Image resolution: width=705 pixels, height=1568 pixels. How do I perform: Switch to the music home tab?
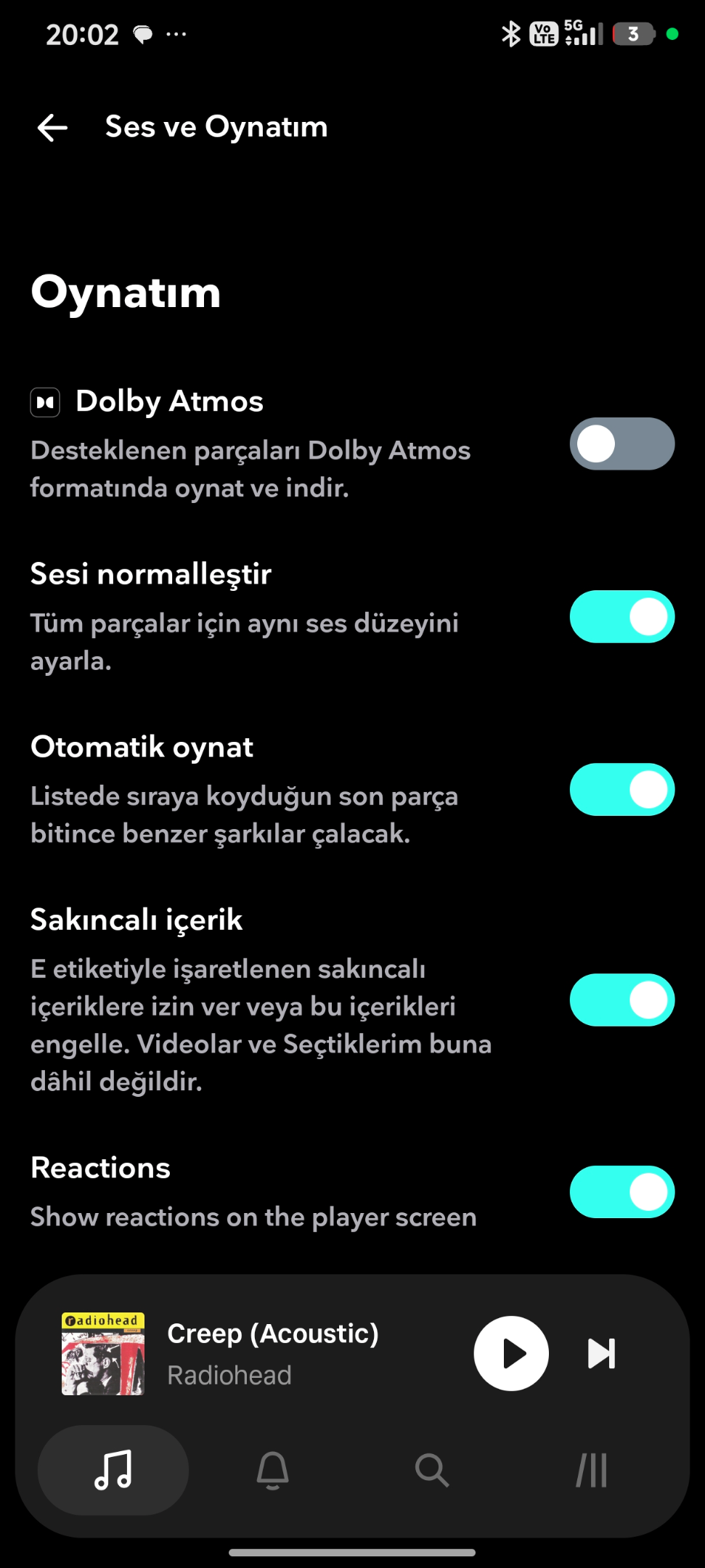coord(113,1470)
